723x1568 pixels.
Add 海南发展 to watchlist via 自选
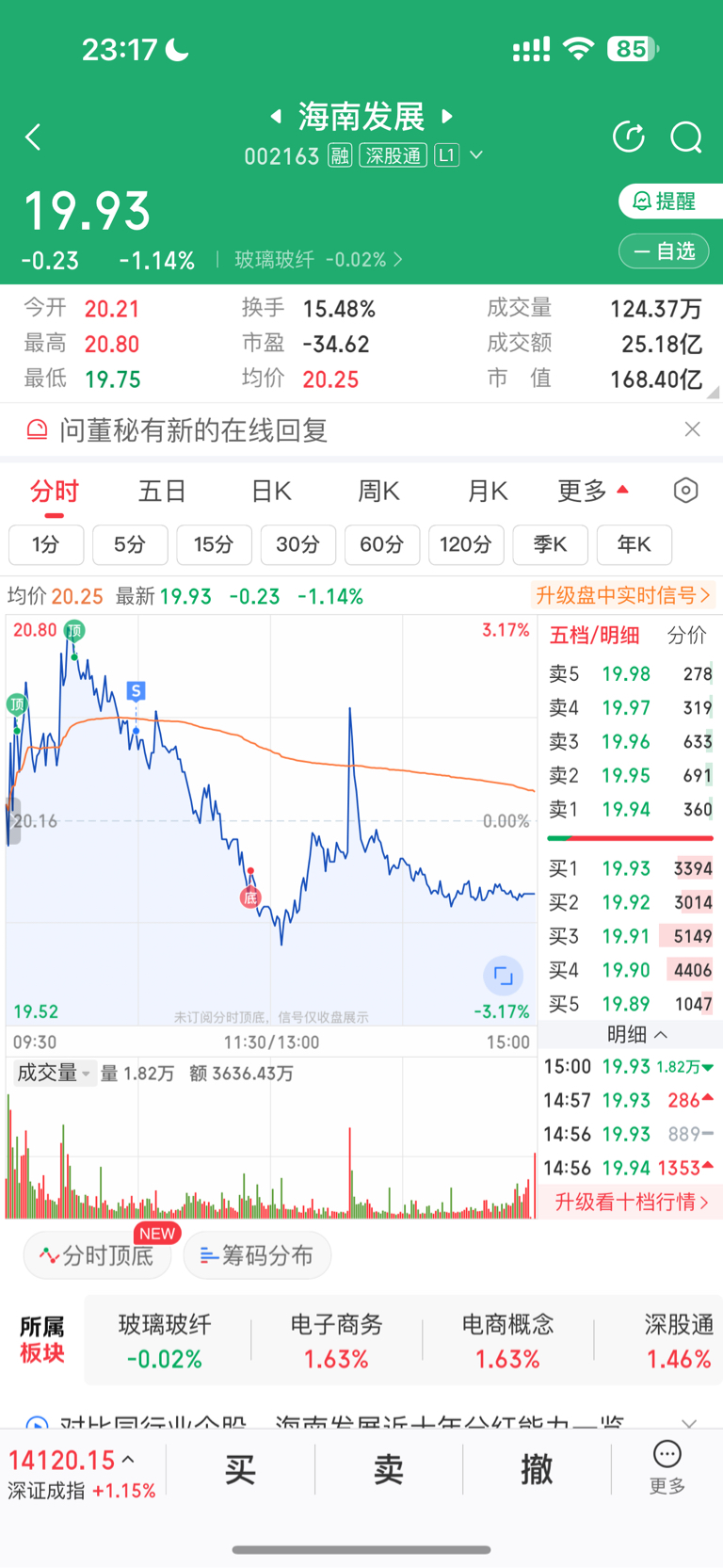(664, 251)
